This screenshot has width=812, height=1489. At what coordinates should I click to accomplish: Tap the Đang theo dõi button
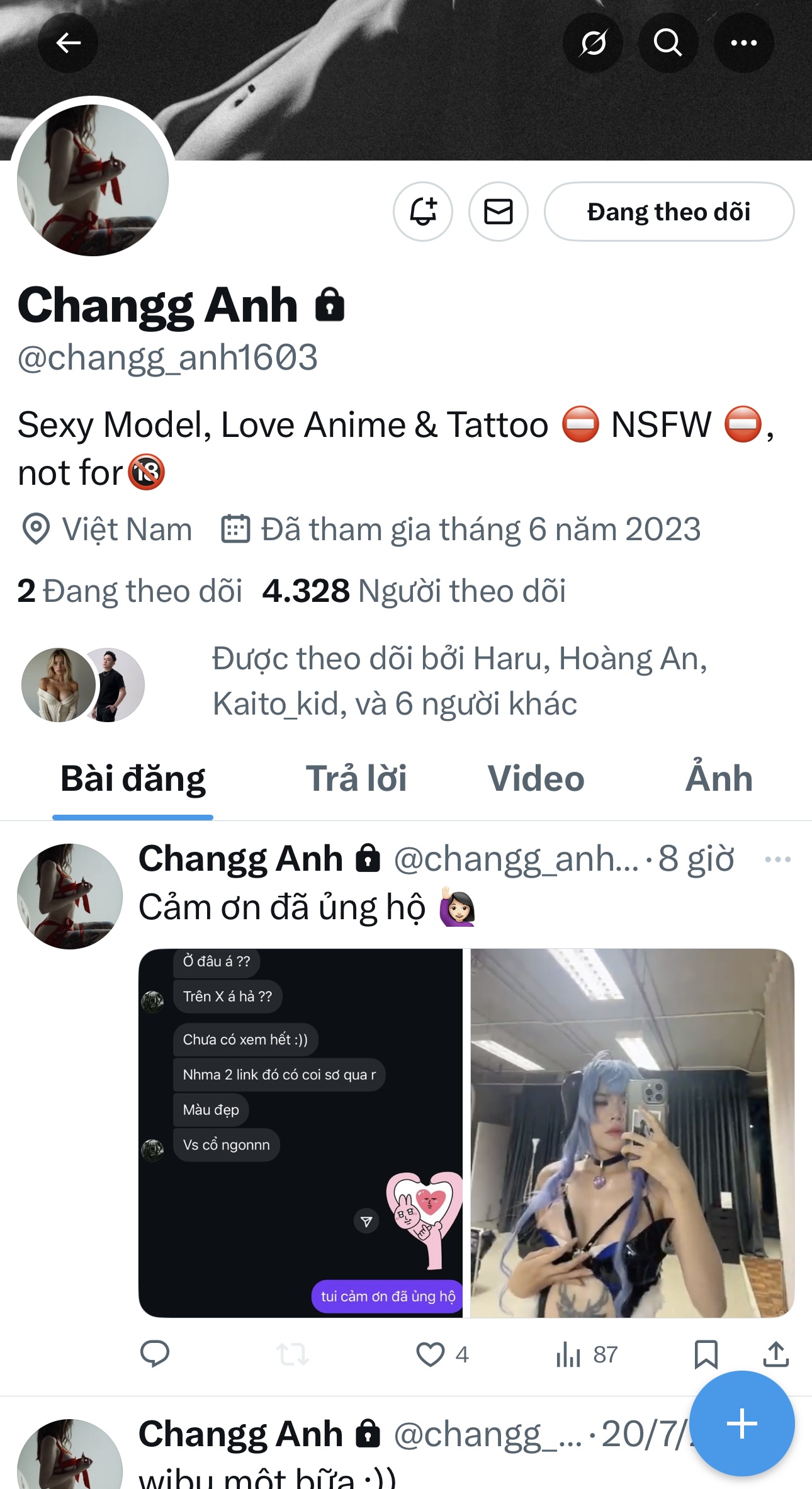pos(668,212)
